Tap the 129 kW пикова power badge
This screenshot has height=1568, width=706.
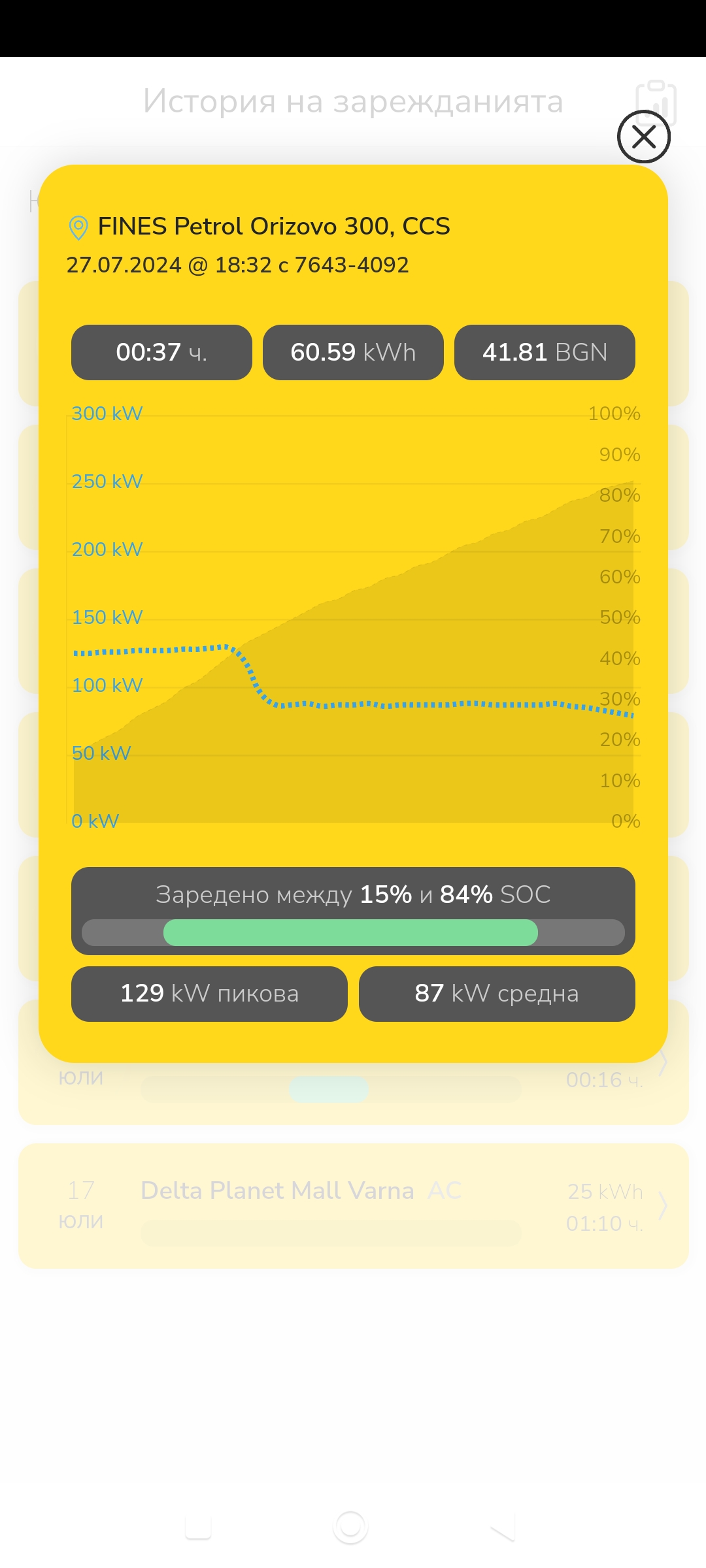[x=209, y=994]
